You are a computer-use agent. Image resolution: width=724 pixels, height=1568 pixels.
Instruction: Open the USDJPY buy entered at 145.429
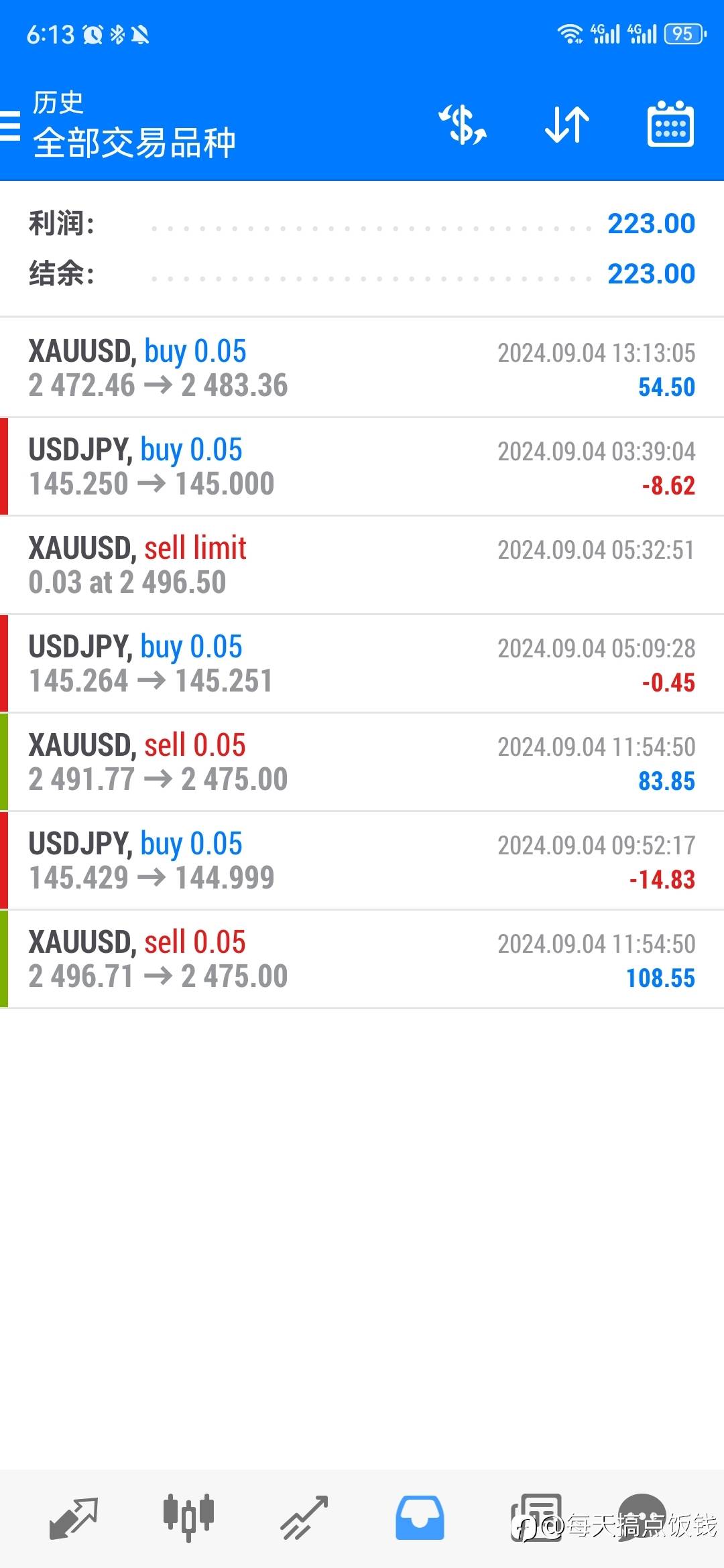(362, 860)
